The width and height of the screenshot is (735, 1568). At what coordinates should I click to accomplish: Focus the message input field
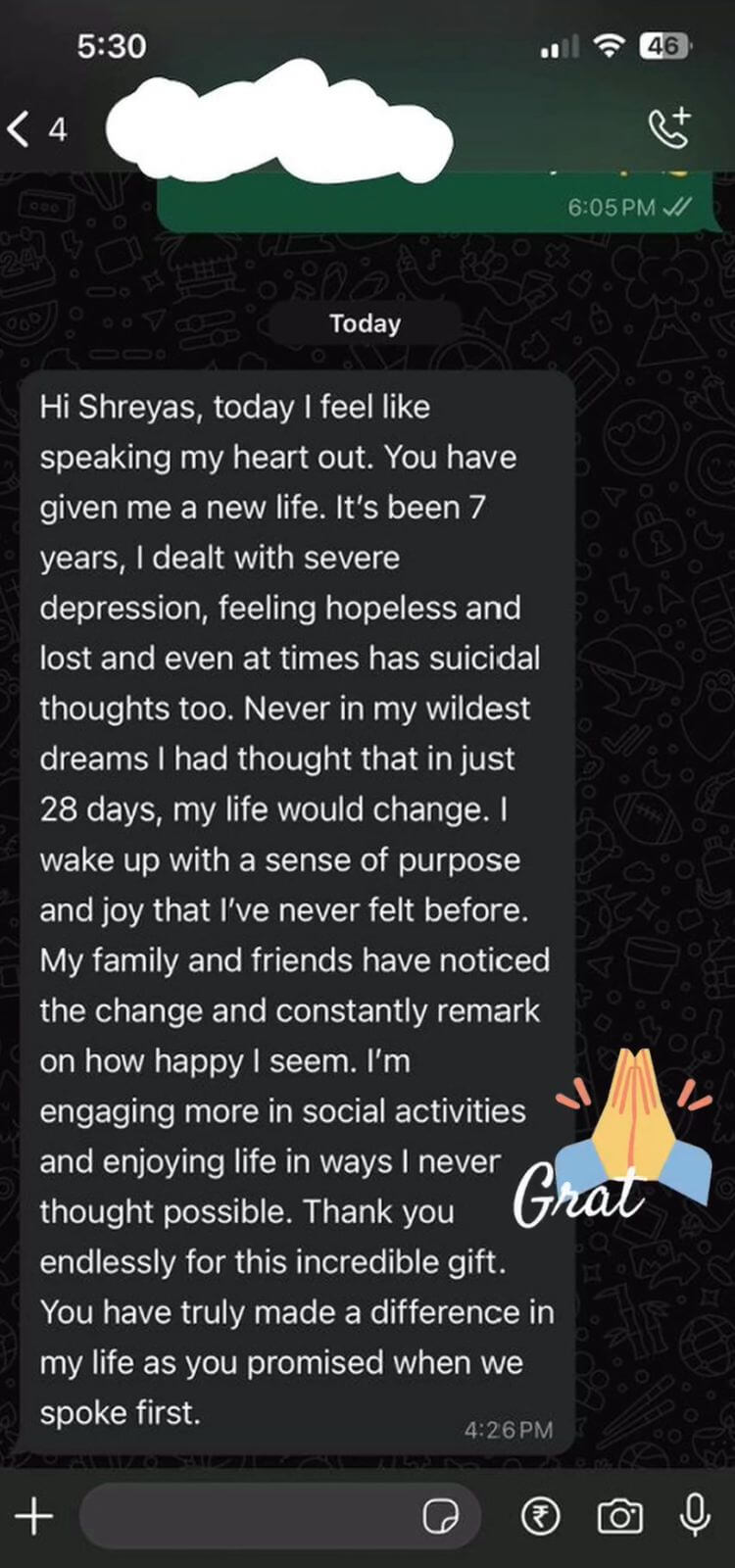click(x=245, y=1516)
